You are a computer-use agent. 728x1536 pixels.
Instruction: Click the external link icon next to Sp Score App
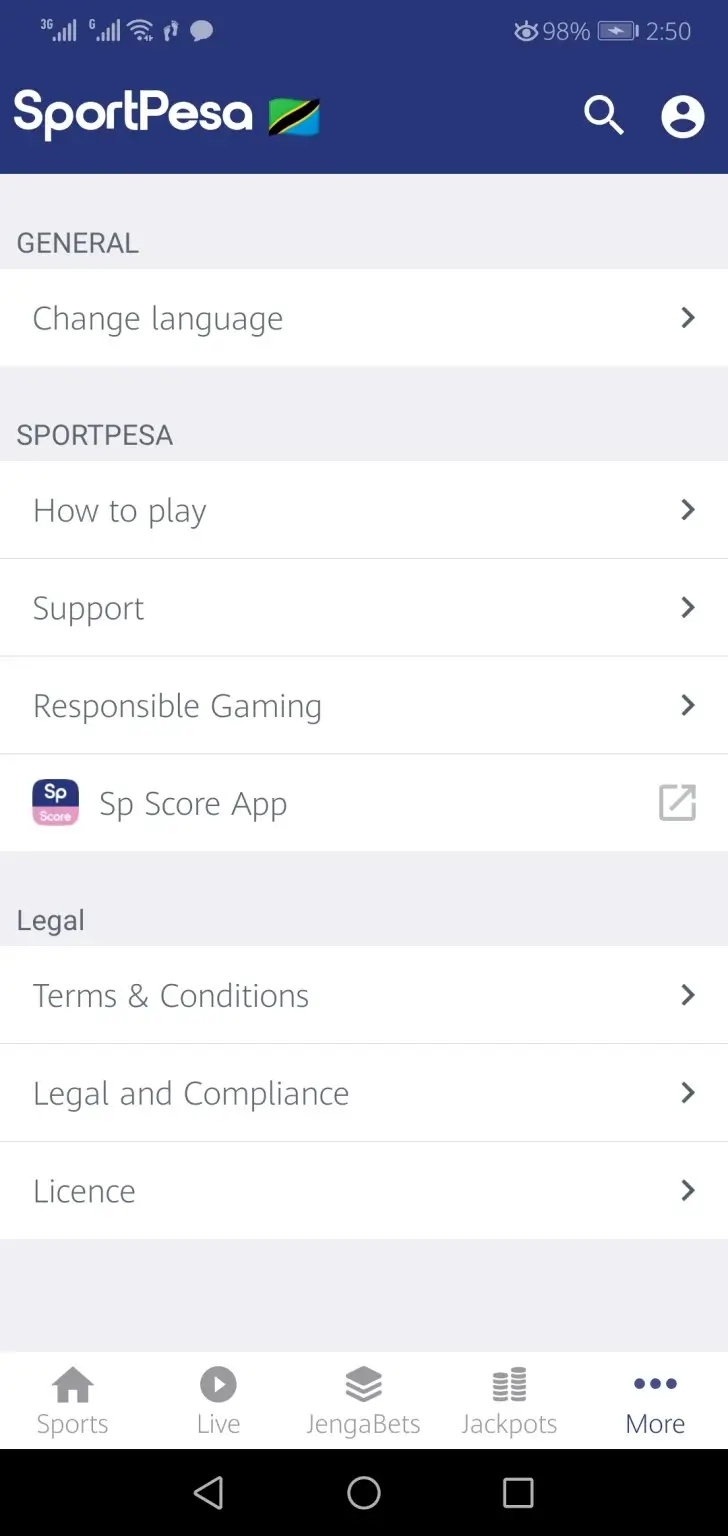(677, 802)
